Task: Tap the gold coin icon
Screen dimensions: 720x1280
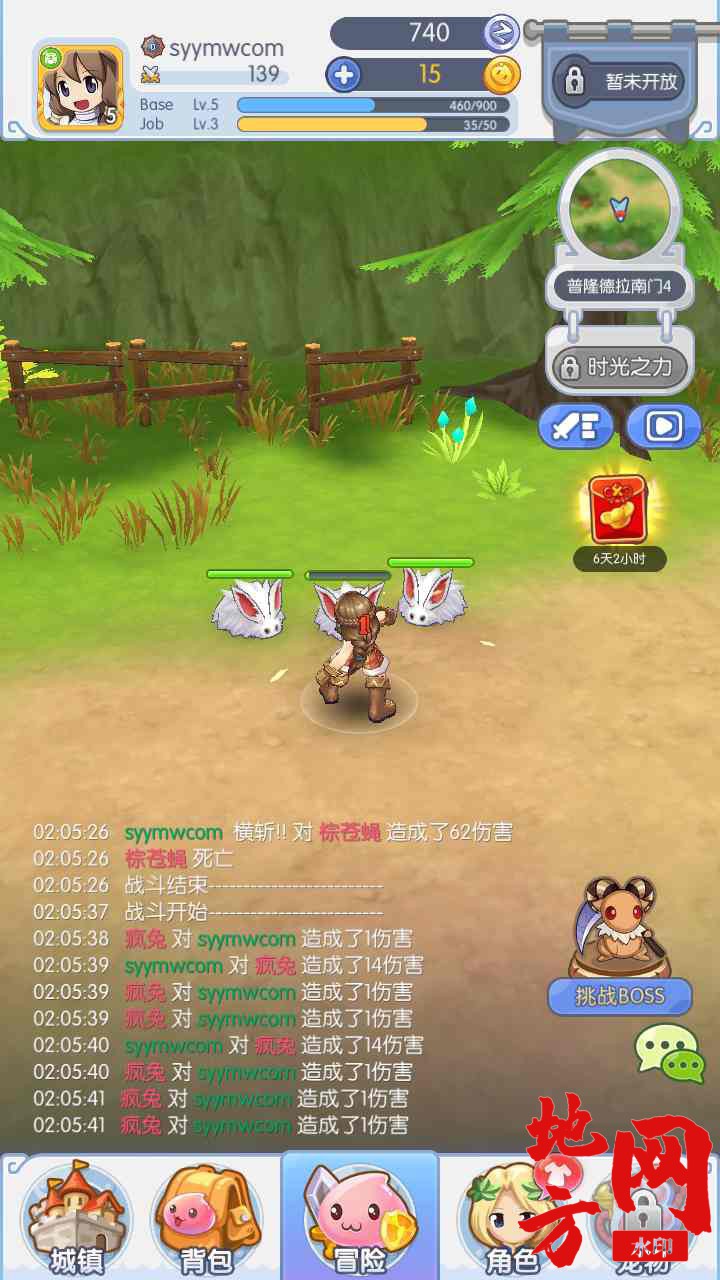Action: click(502, 75)
